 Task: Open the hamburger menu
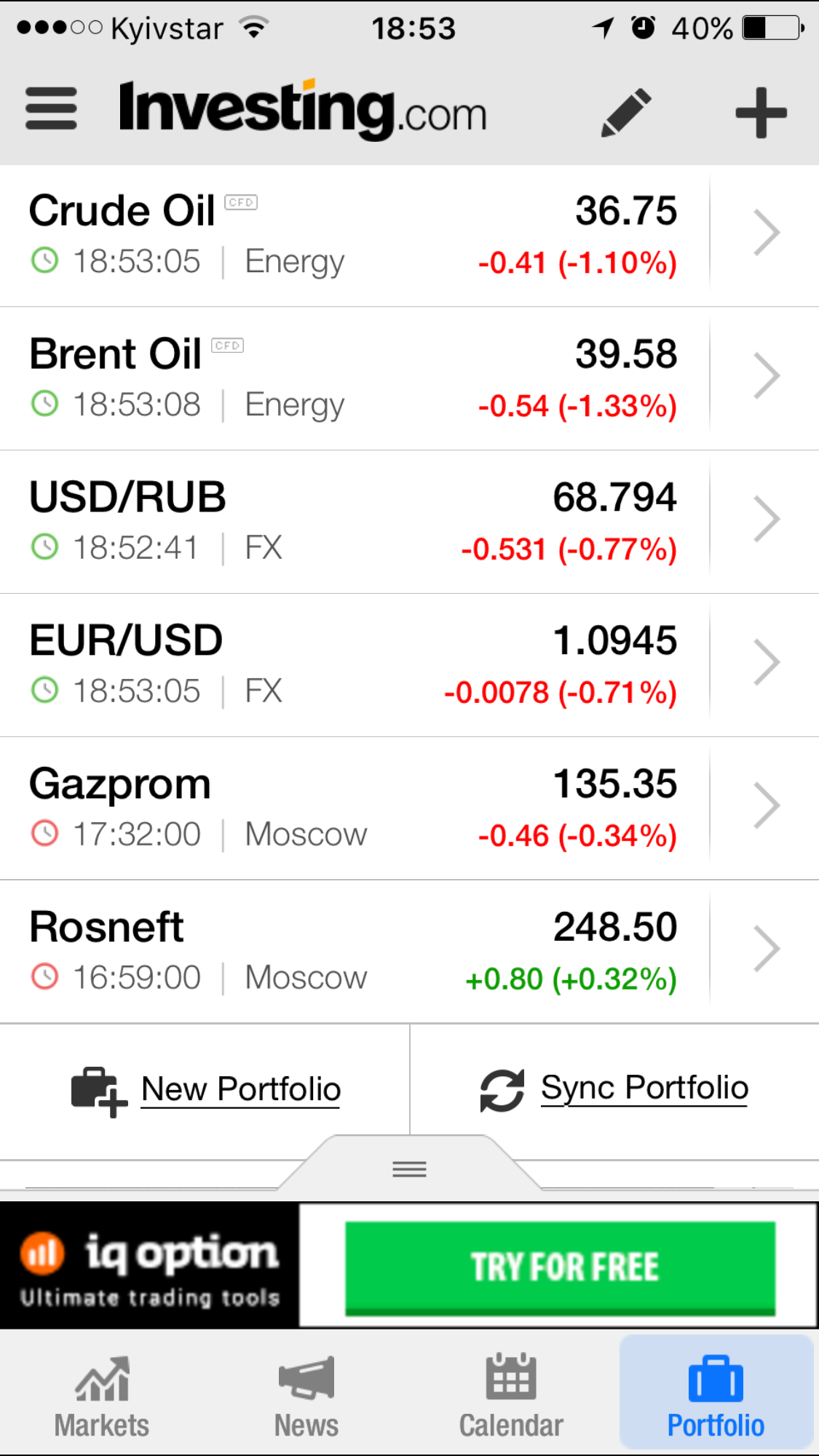[x=51, y=109]
